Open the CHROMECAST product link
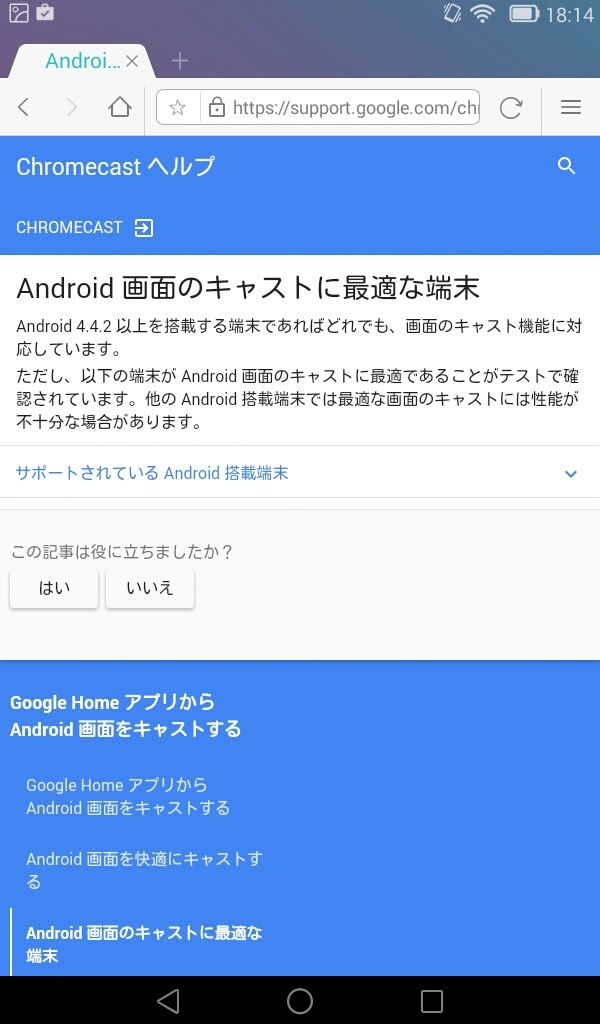 (x=84, y=228)
